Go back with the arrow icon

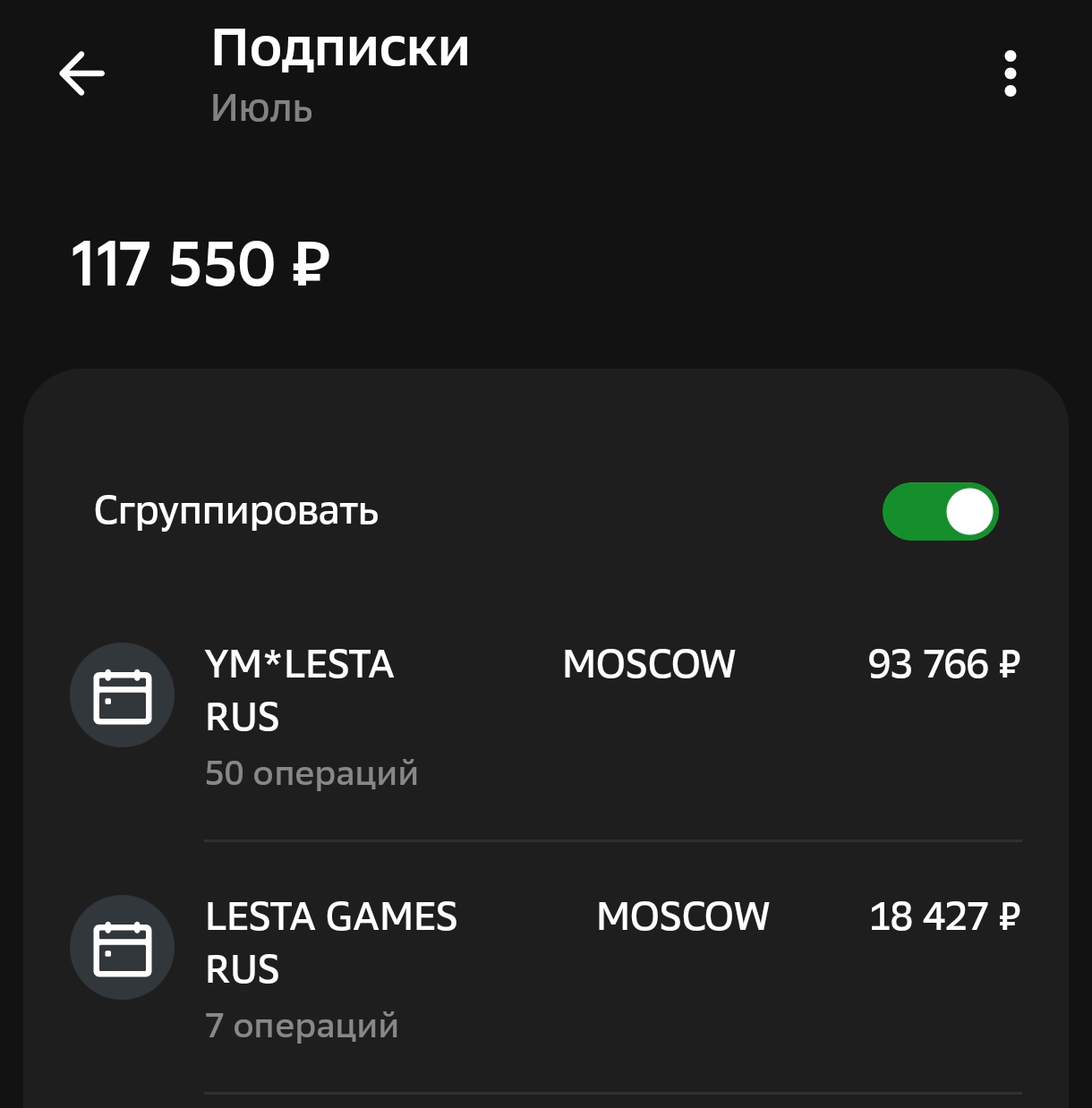pyautogui.click(x=82, y=72)
